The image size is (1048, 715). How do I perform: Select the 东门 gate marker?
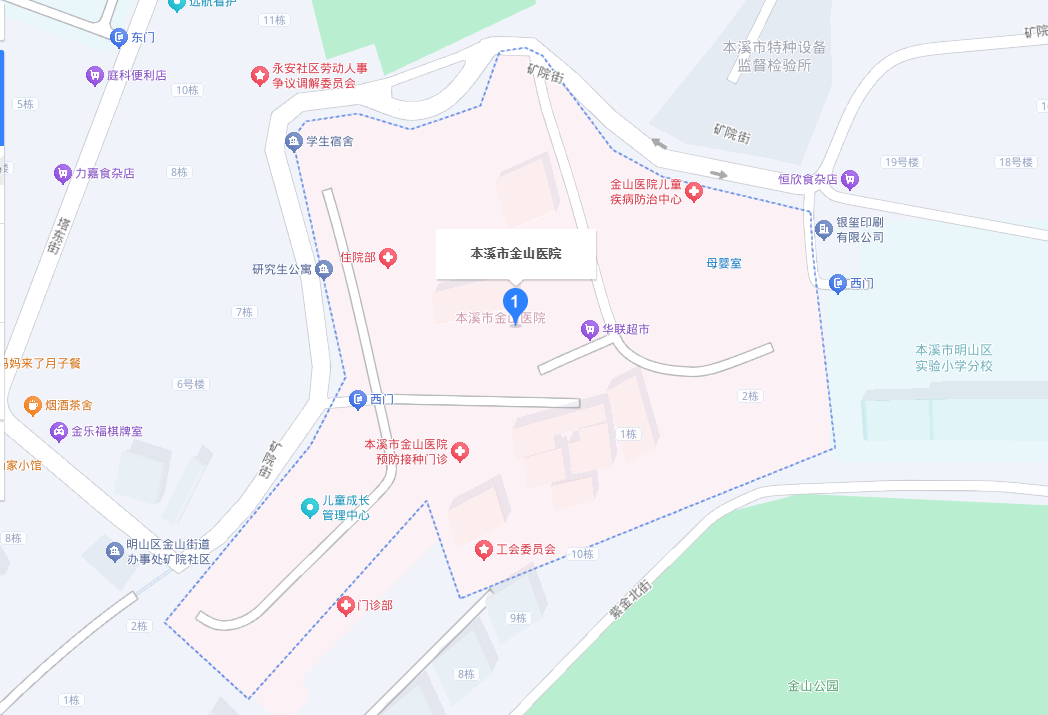[x=119, y=37]
